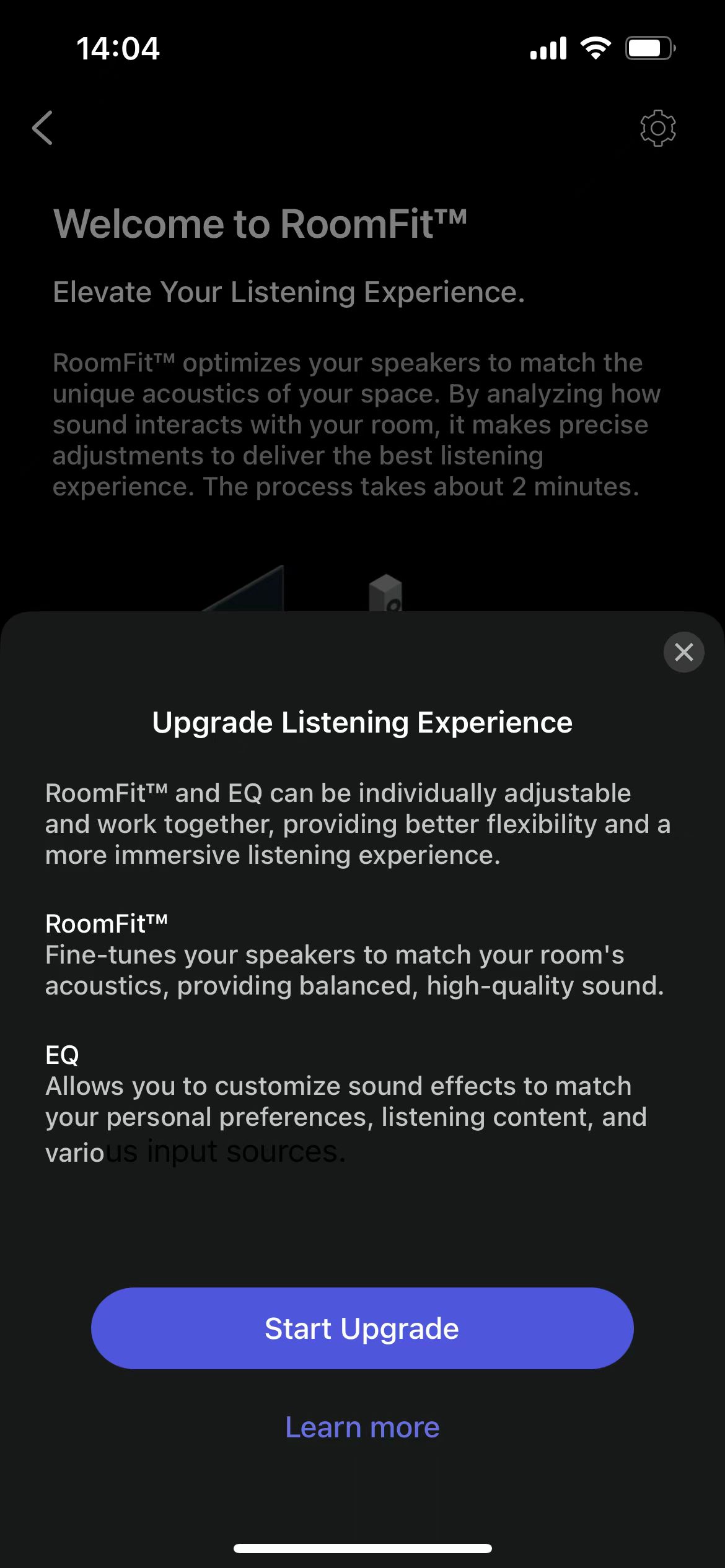Open the Learn more link
Screen dimensions: 725x1568
362,1427
